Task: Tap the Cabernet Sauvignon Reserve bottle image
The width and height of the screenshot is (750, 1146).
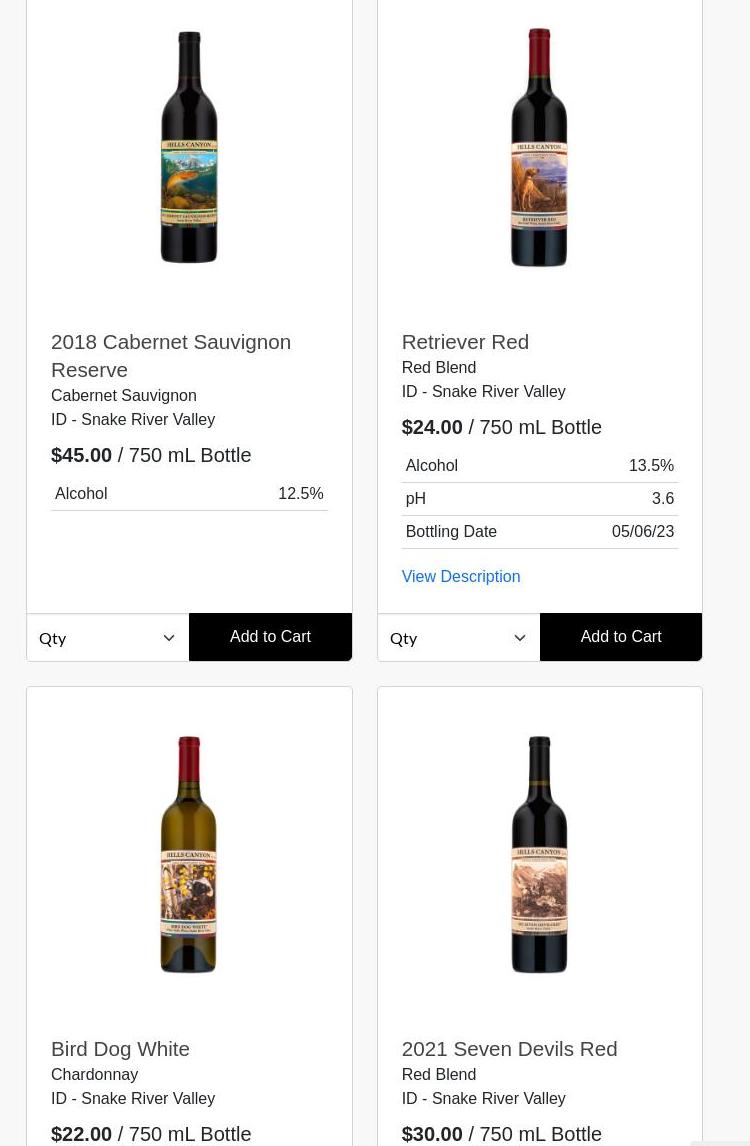Action: [189, 148]
